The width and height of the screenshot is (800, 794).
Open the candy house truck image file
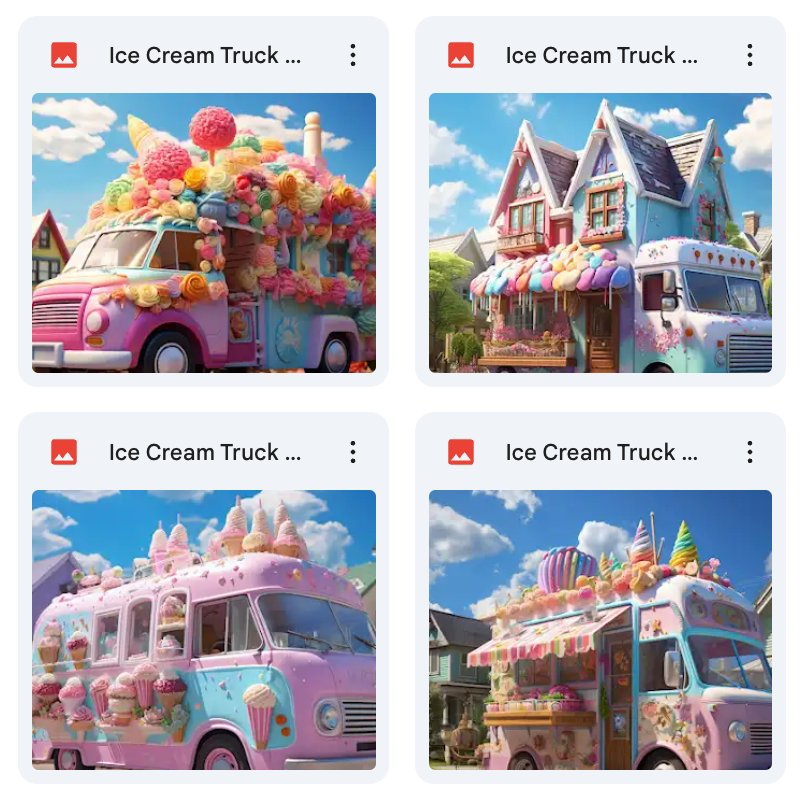pos(600,233)
